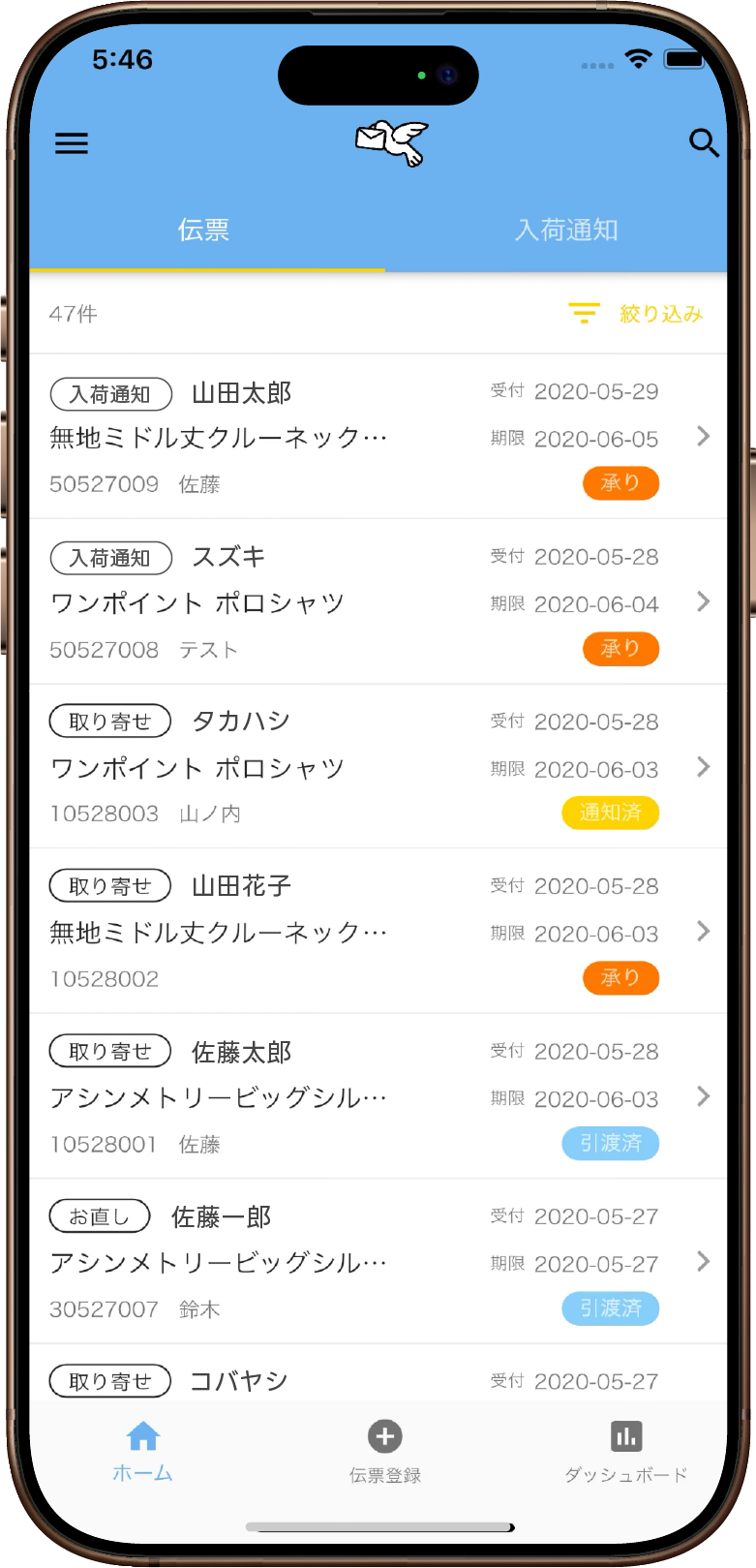Open slip 50527009 for 山田太郎

click(x=378, y=437)
